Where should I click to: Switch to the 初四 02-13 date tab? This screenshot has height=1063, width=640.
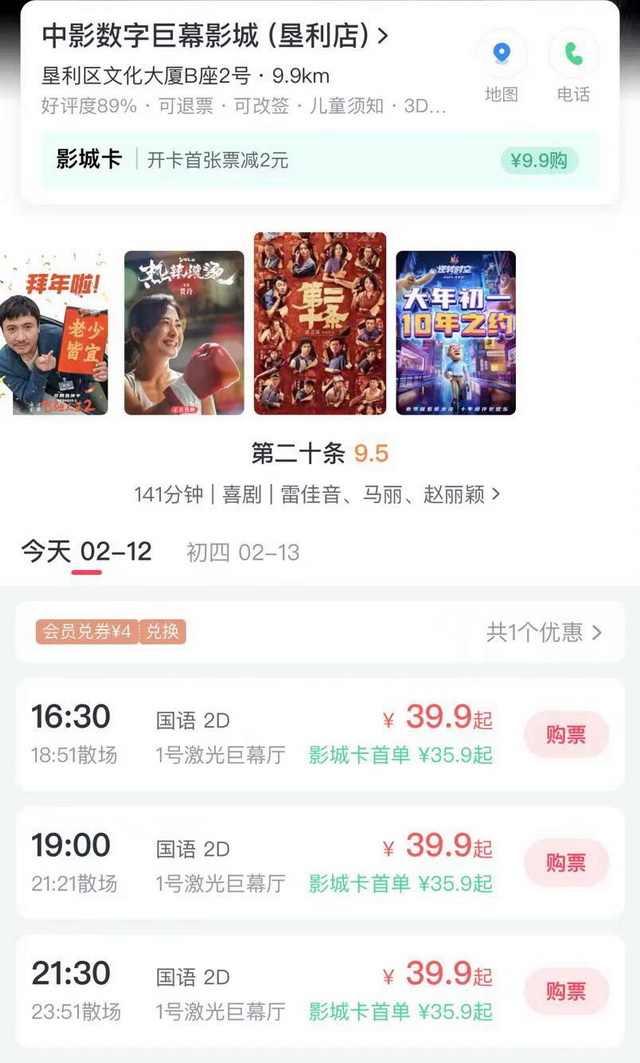(243, 552)
